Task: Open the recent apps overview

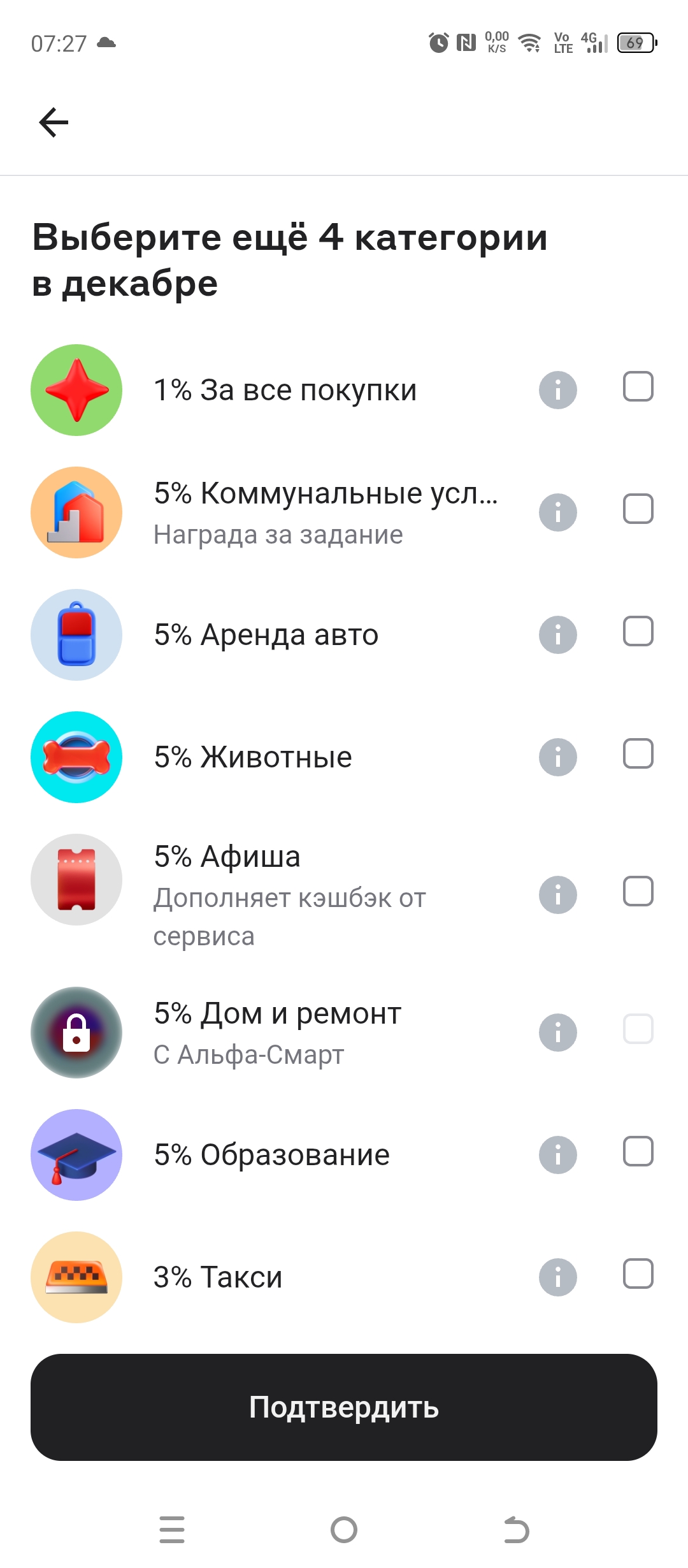Action: [x=172, y=1530]
